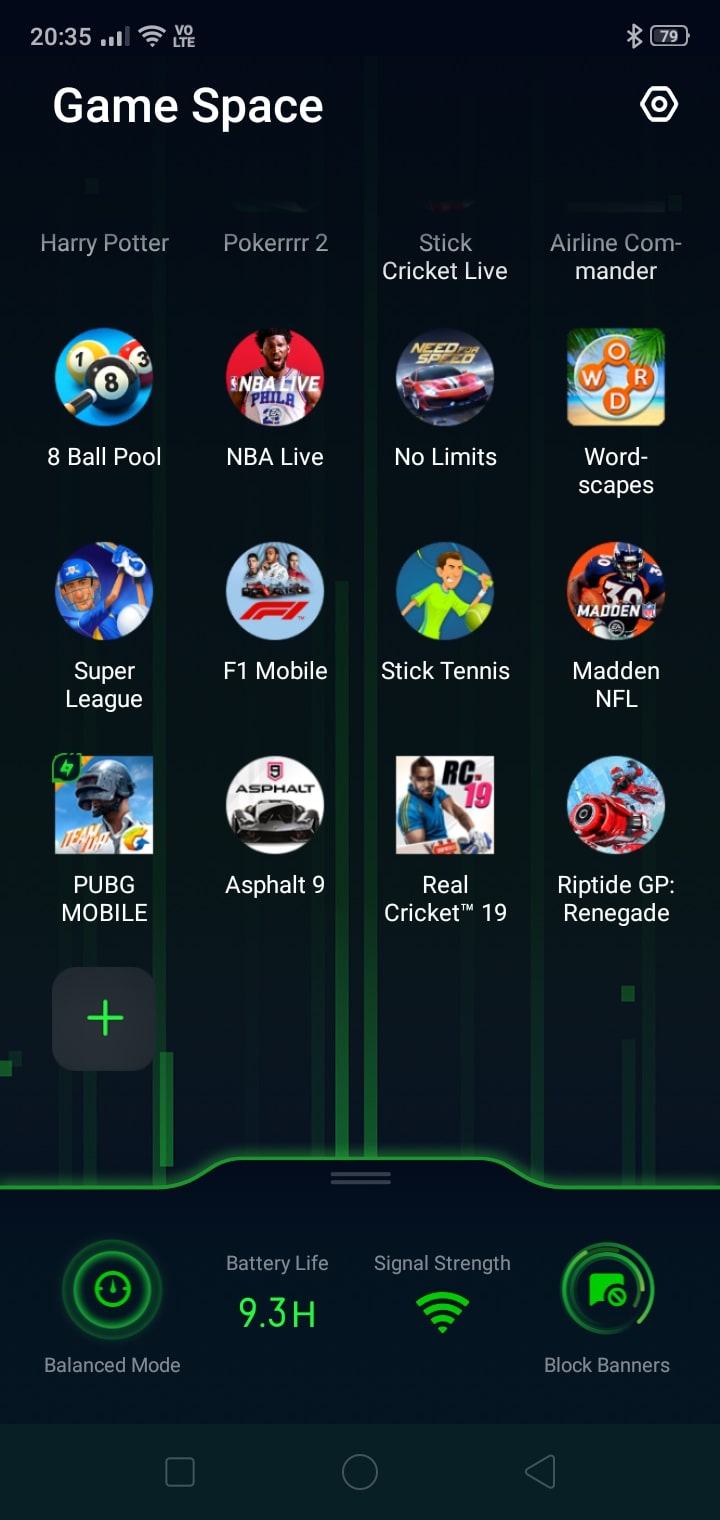Go back using the system back button

coord(540,1471)
